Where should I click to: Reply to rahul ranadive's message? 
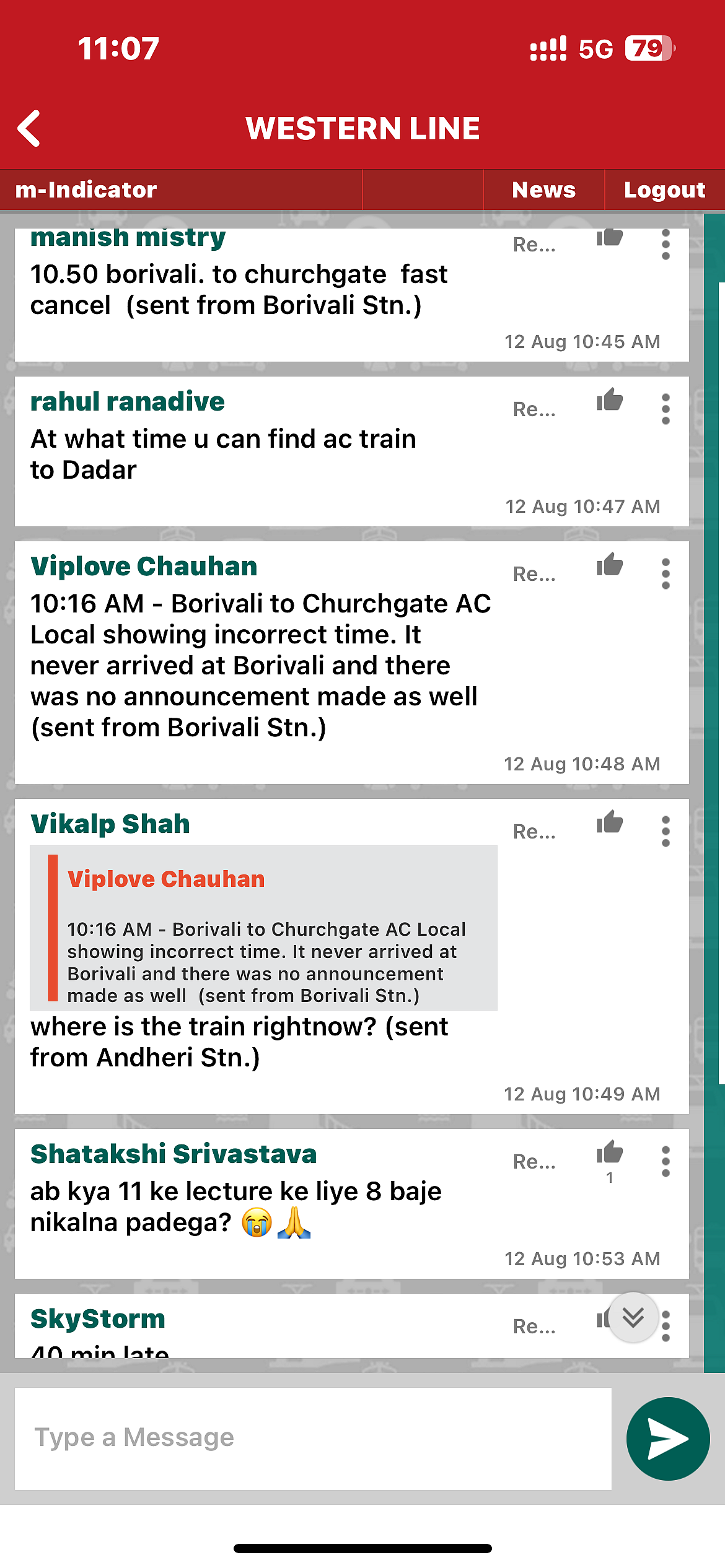(534, 409)
